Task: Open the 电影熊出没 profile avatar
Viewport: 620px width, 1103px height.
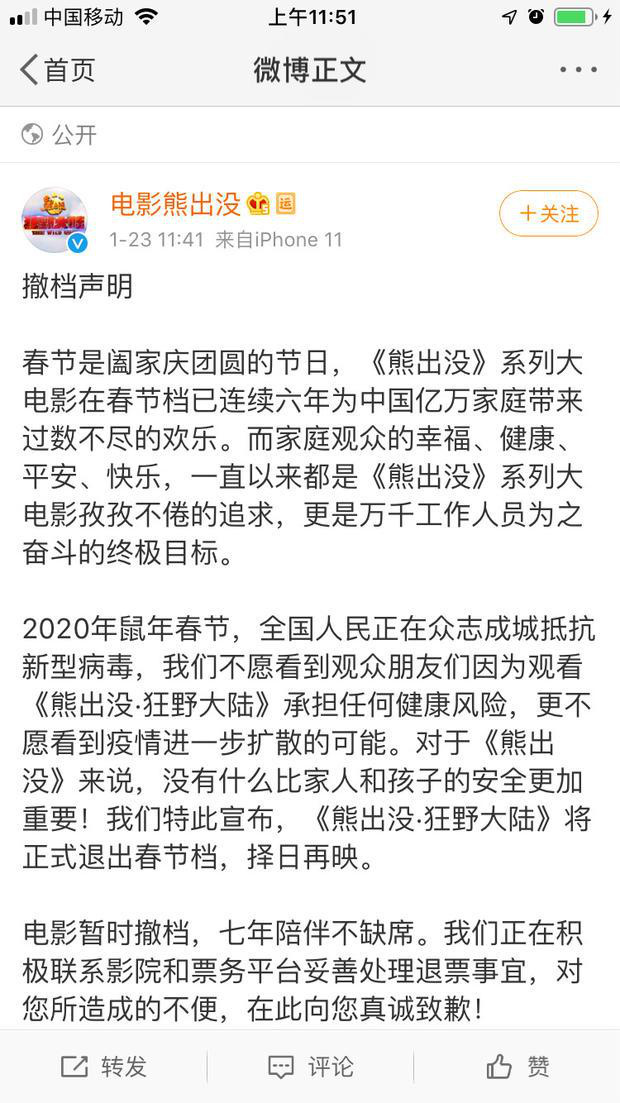Action: pyautogui.click(x=55, y=220)
